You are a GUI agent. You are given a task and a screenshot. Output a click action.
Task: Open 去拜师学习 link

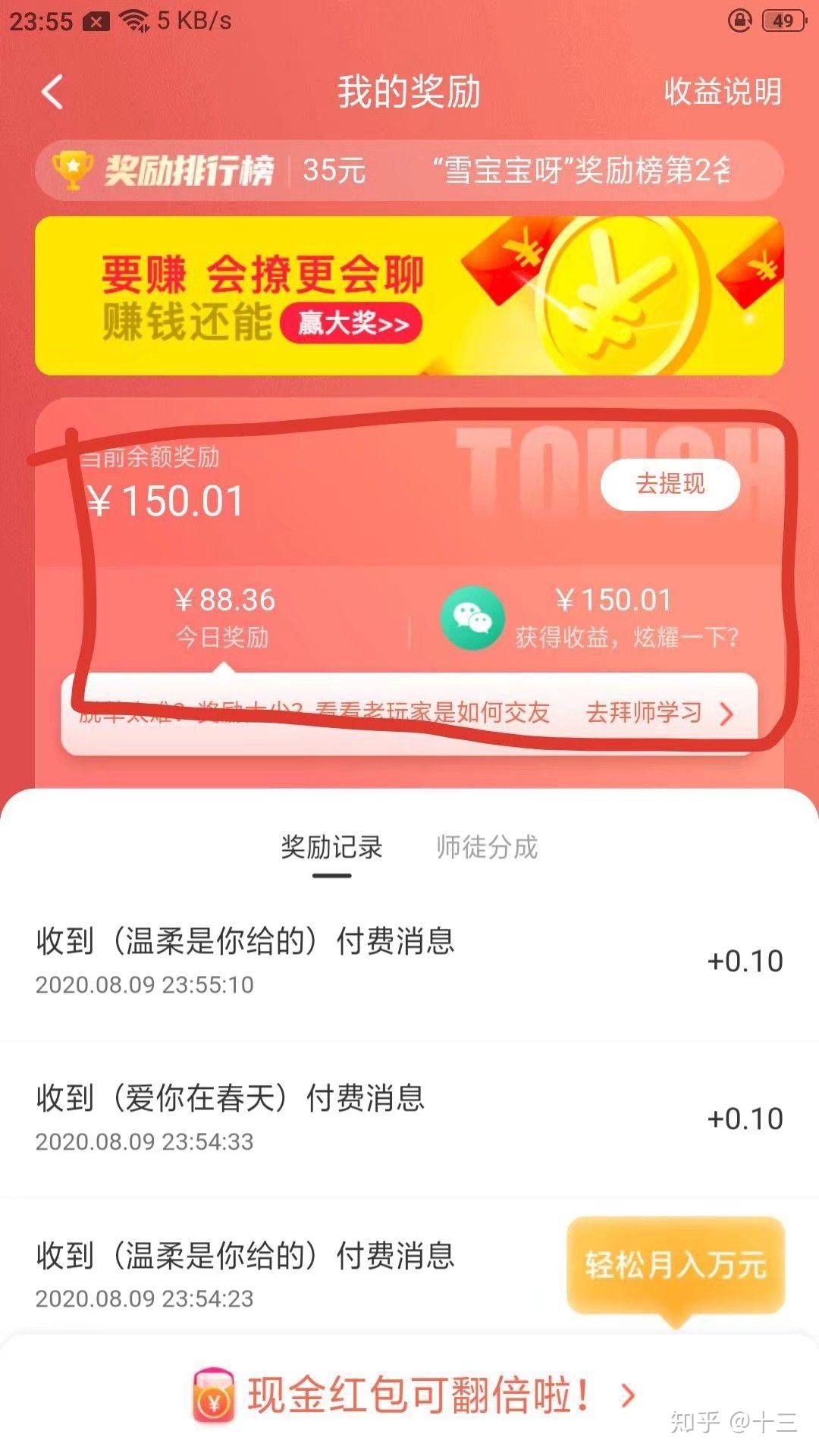tap(658, 713)
